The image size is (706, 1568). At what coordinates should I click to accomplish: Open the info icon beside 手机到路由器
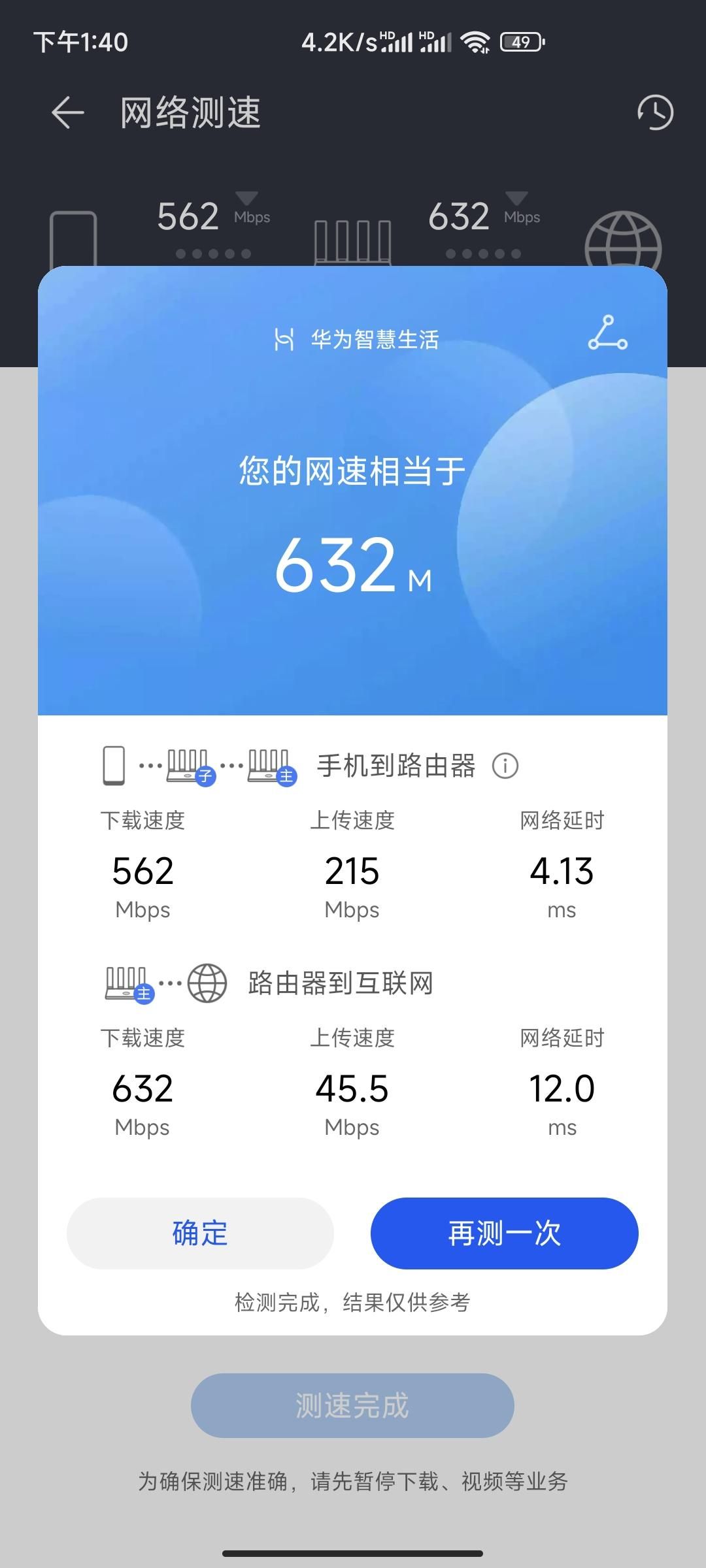[505, 766]
